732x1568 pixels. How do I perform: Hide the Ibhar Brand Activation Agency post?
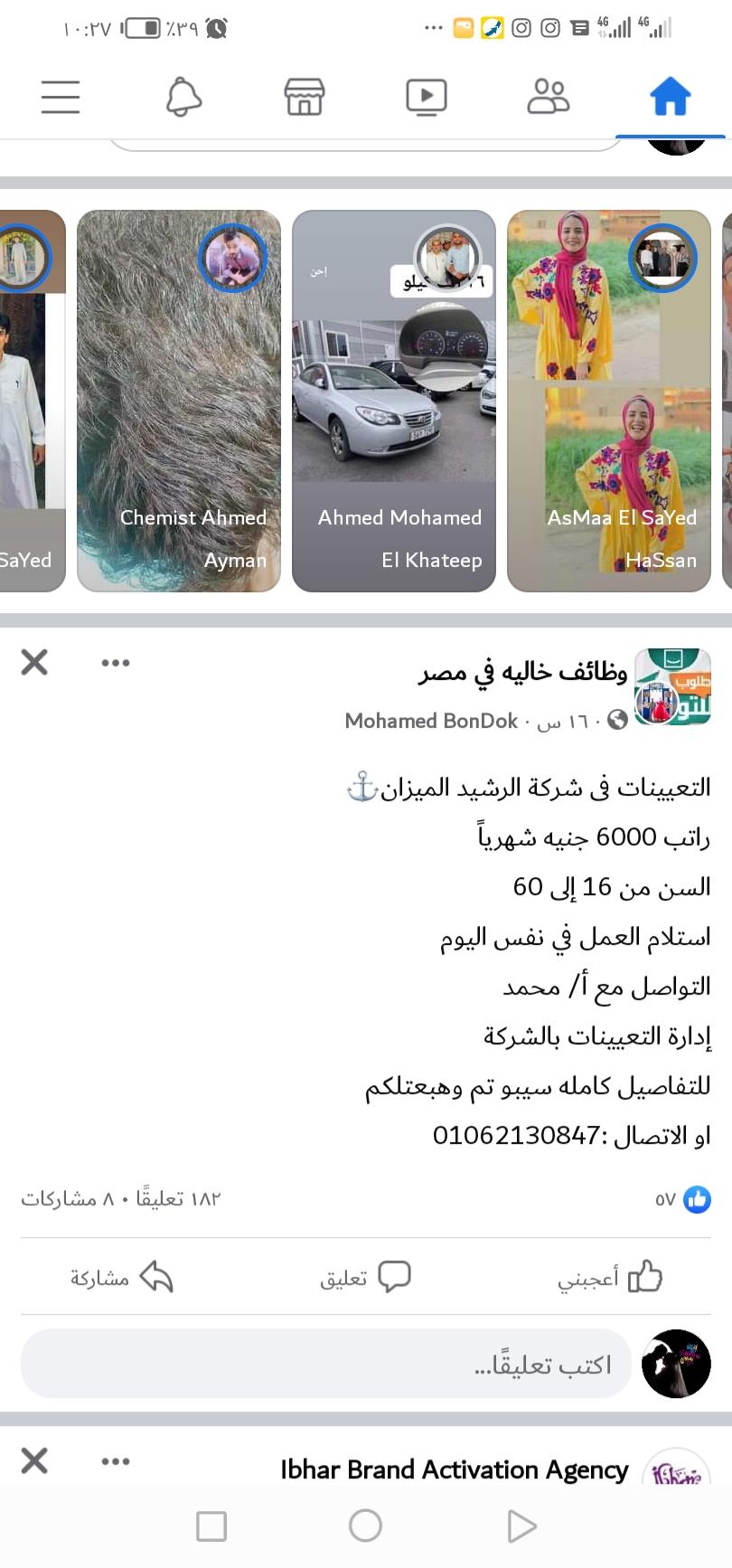(x=34, y=1460)
